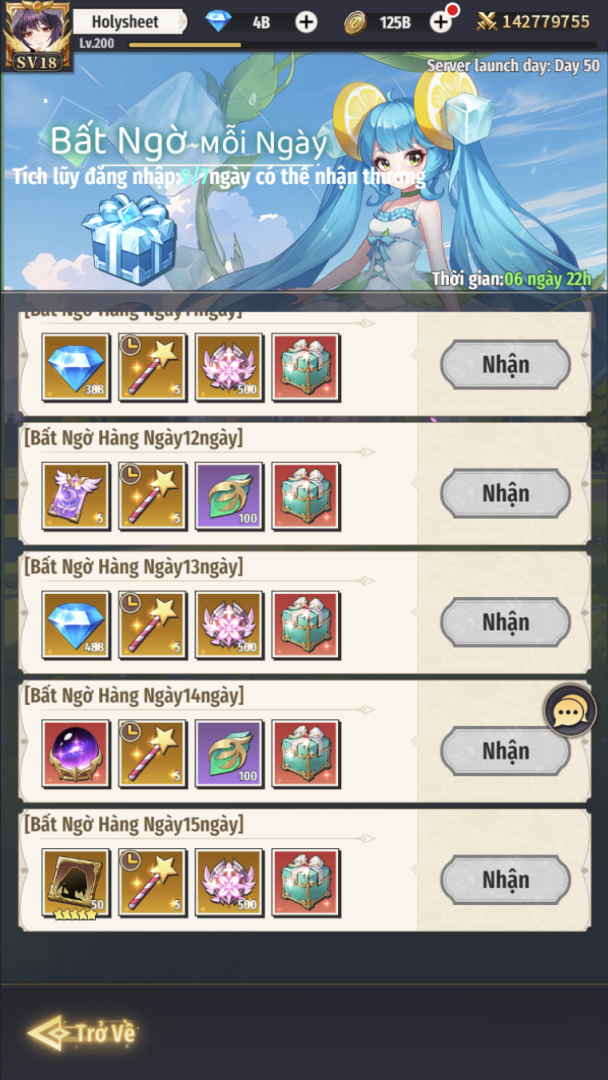Add more diamonds with the plus button

point(306,22)
